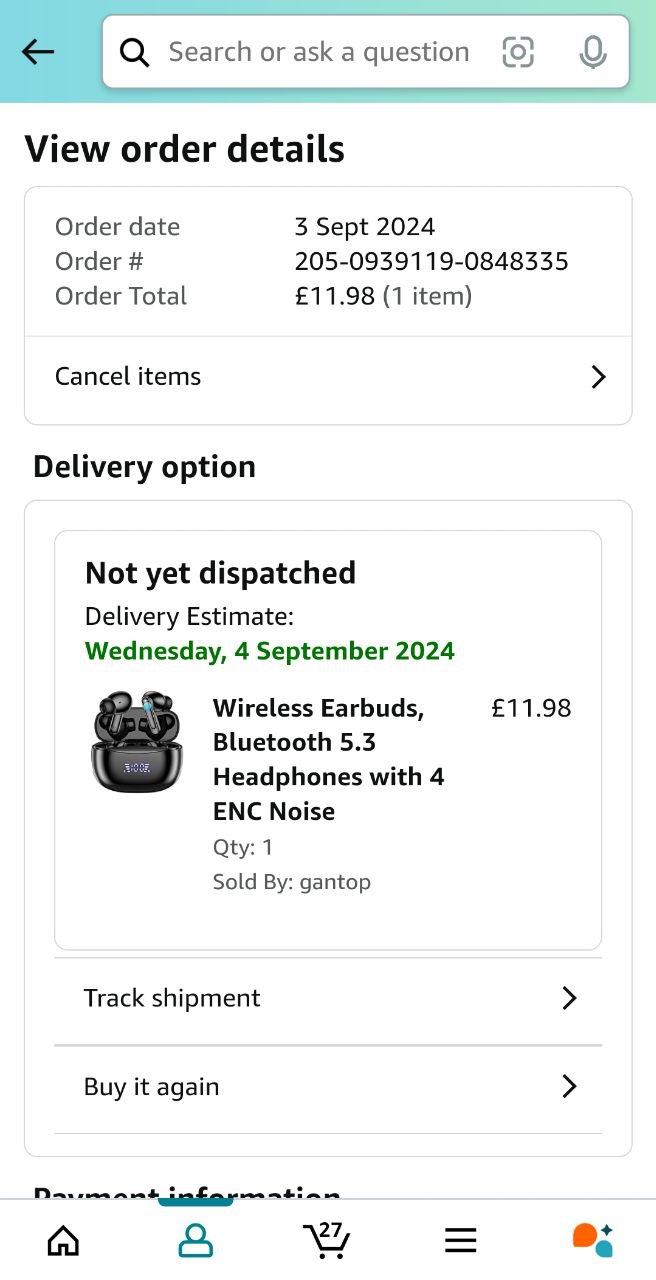Open camera lens search
This screenshot has height=1280, width=656.
click(x=518, y=52)
